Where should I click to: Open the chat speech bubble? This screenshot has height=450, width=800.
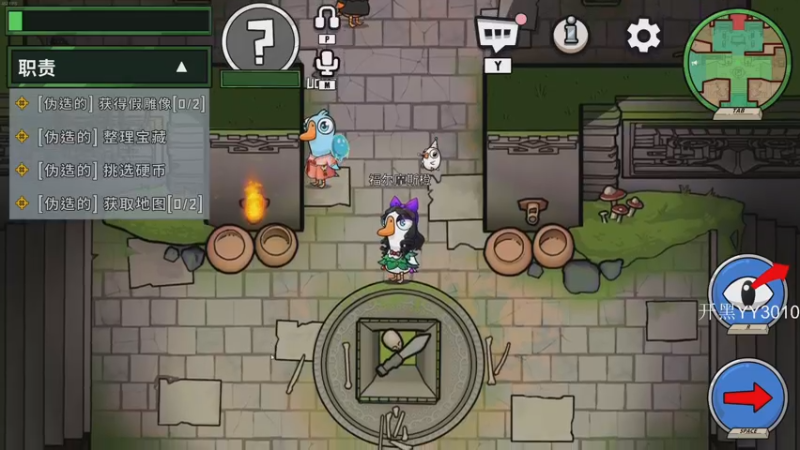[x=497, y=35]
